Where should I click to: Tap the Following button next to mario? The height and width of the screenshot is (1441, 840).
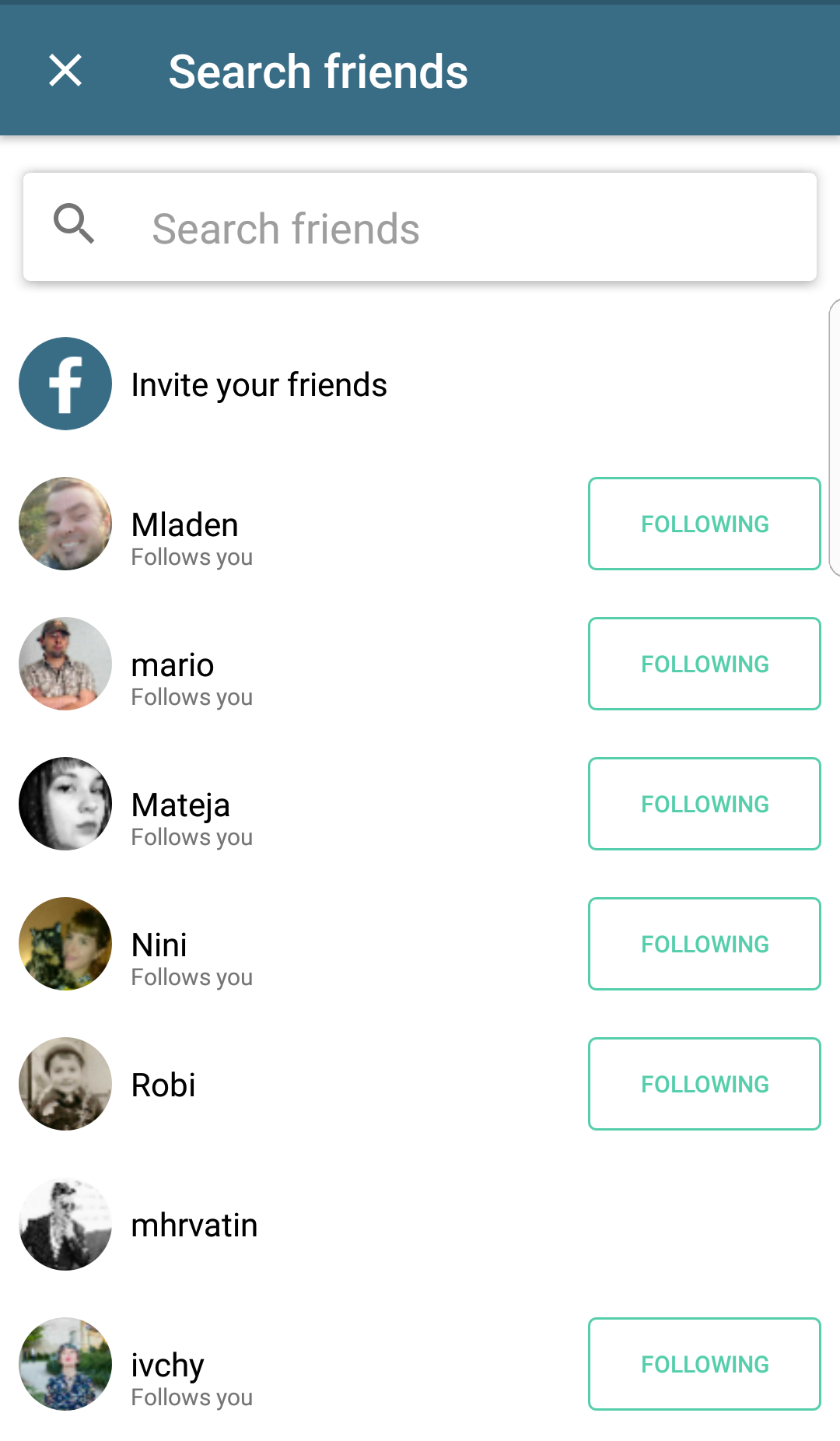(x=704, y=664)
